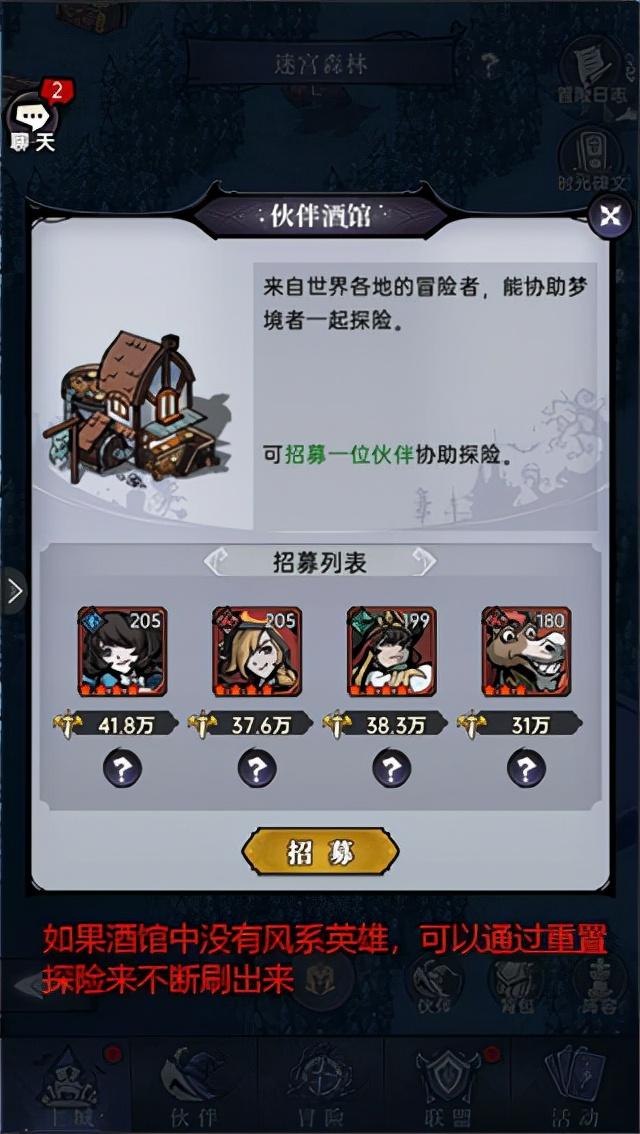Expand the side panel arrow

click(x=14, y=591)
